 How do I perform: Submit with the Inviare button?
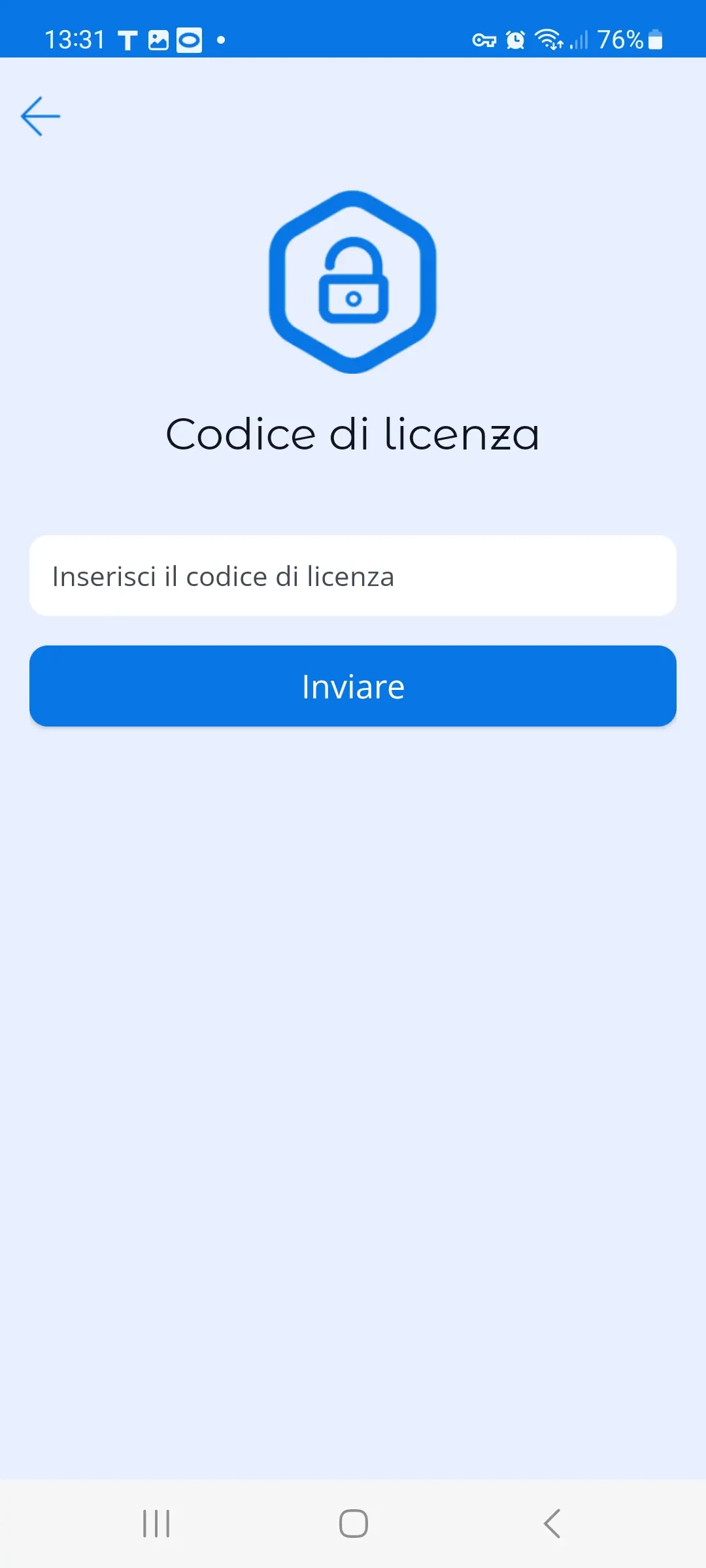click(353, 686)
